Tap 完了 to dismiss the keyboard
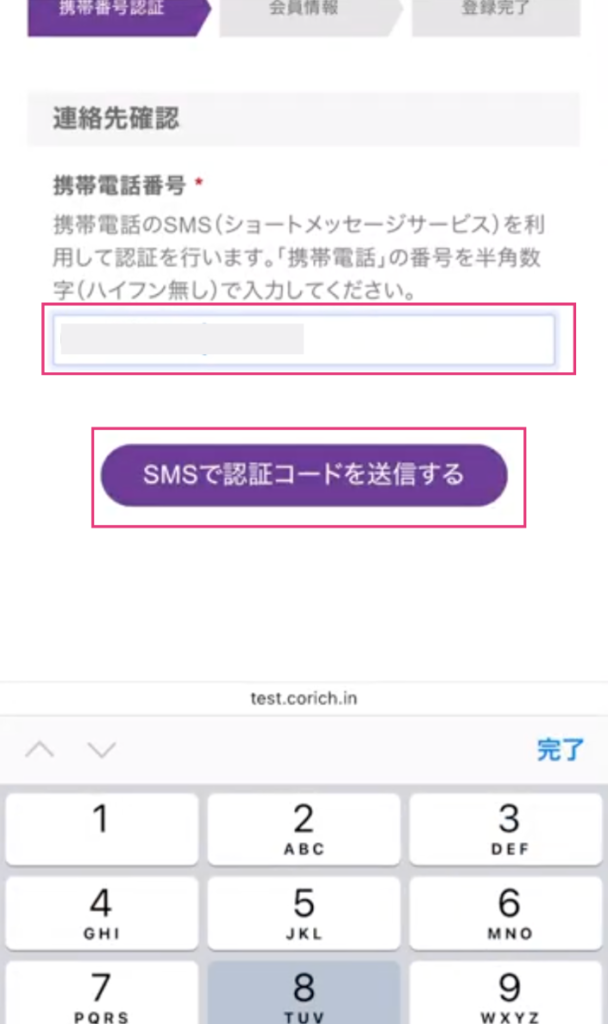The height and width of the screenshot is (1024, 608). pyautogui.click(x=560, y=750)
